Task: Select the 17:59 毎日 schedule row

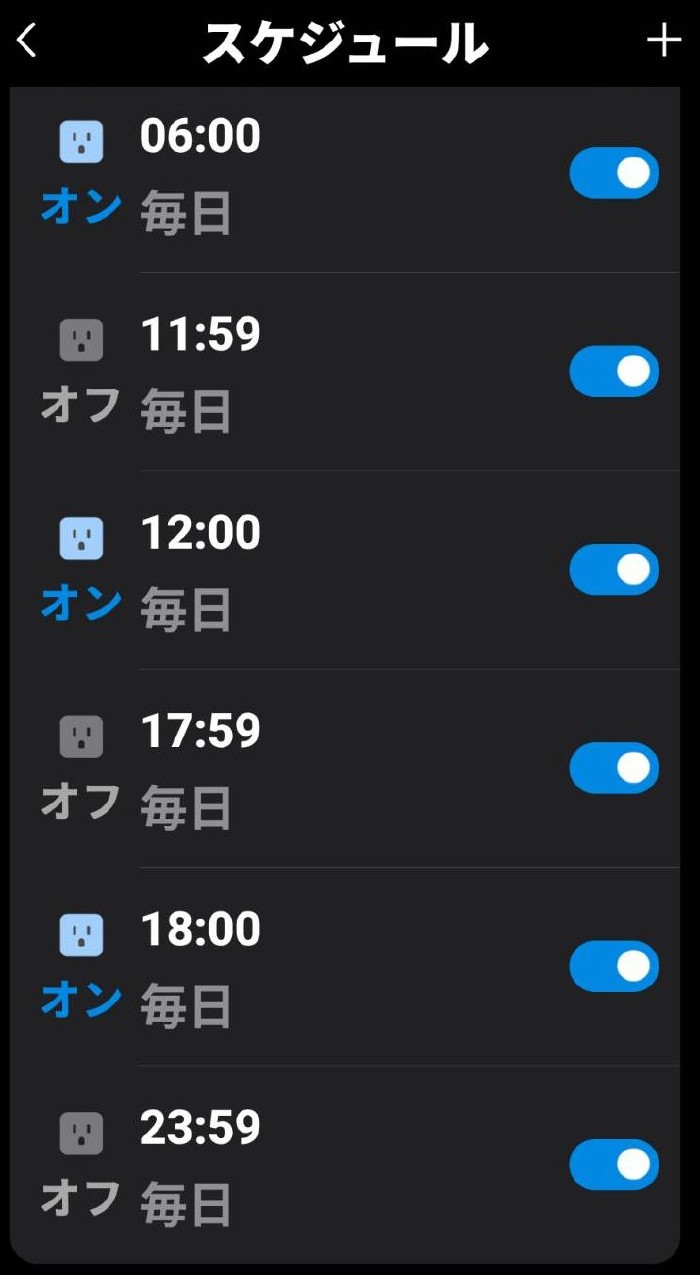Action: 300,768
